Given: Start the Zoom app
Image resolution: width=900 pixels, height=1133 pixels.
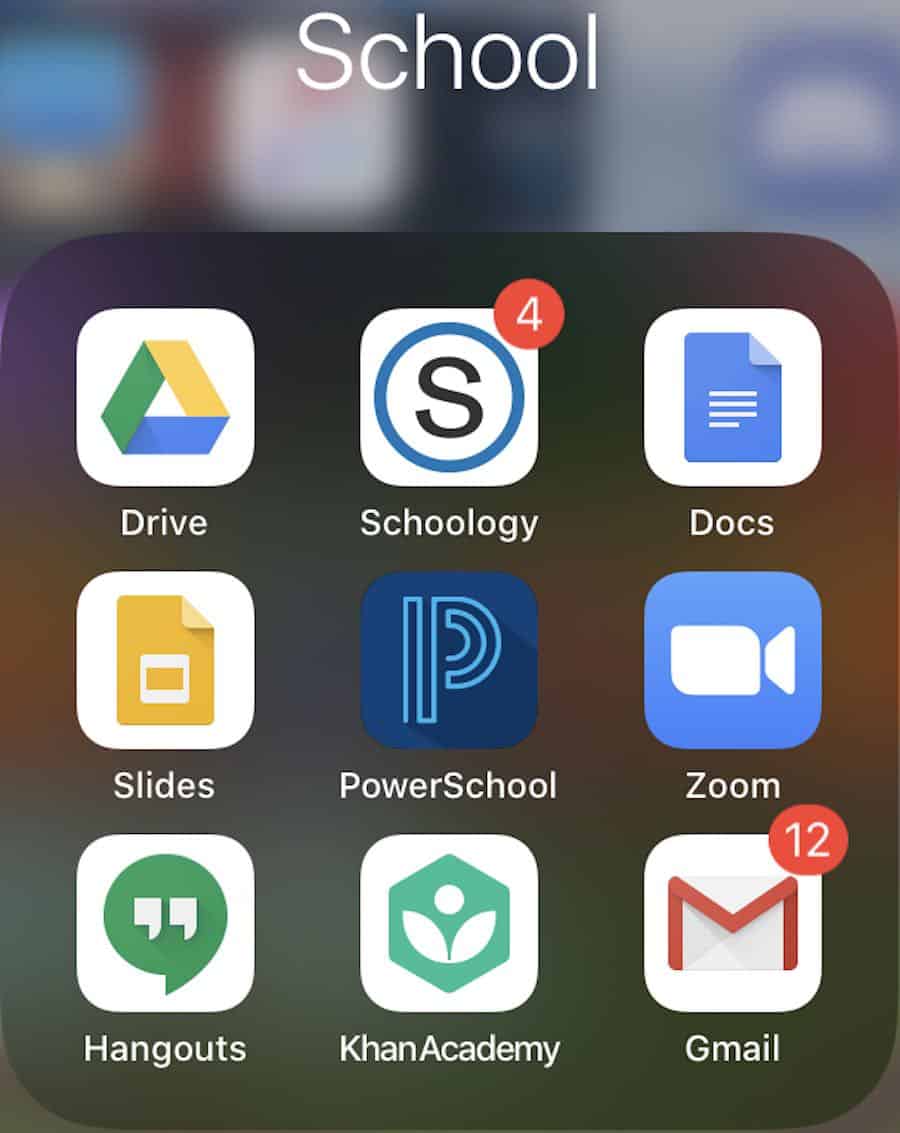Looking at the screenshot, I should tap(732, 660).
